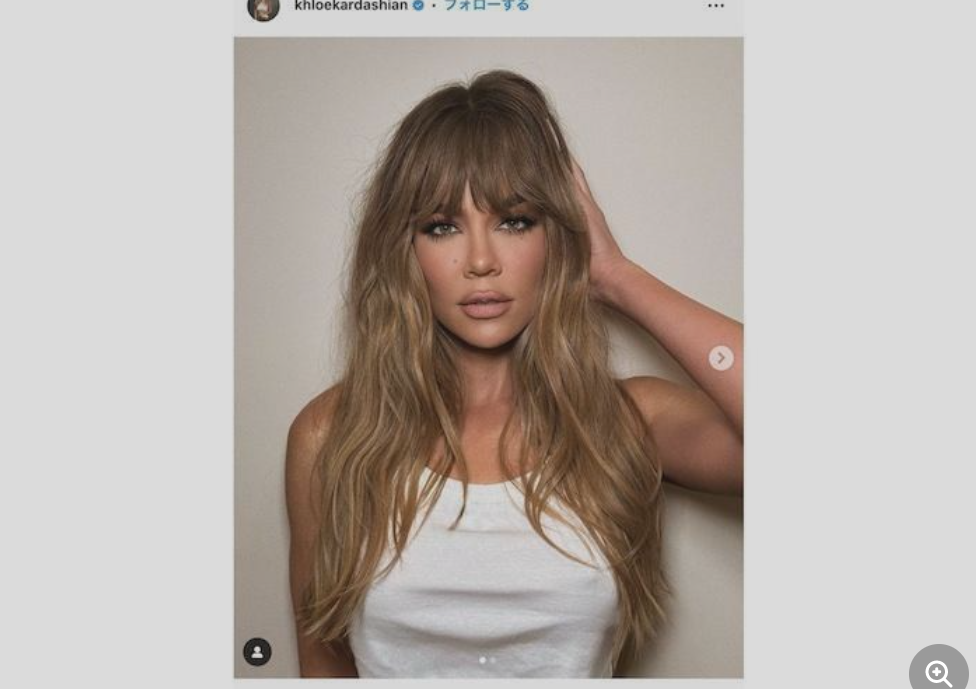Open khloekardashian's profile avatar
The image size is (976, 689).
click(x=263, y=8)
